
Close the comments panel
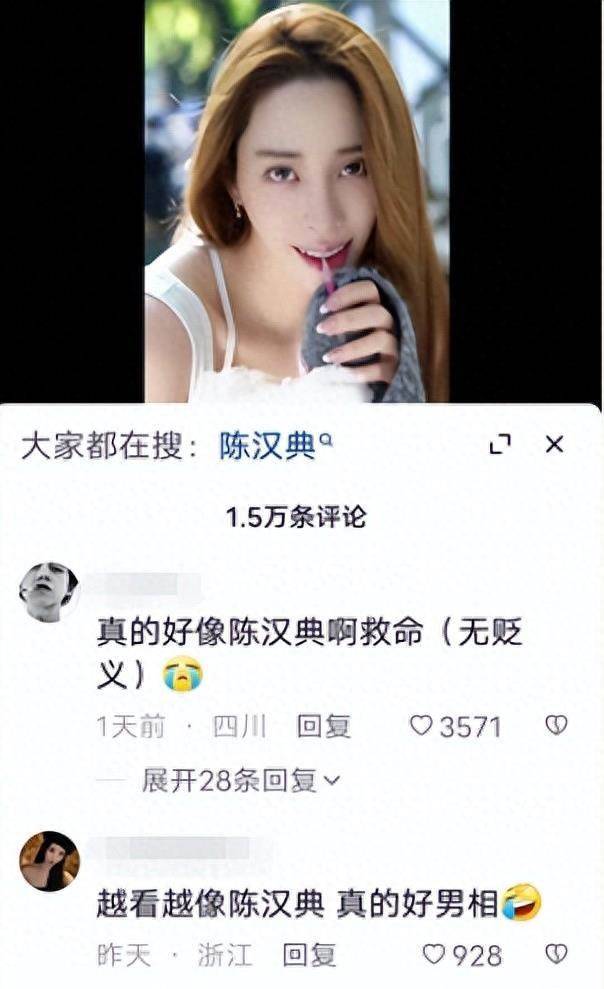click(x=554, y=444)
